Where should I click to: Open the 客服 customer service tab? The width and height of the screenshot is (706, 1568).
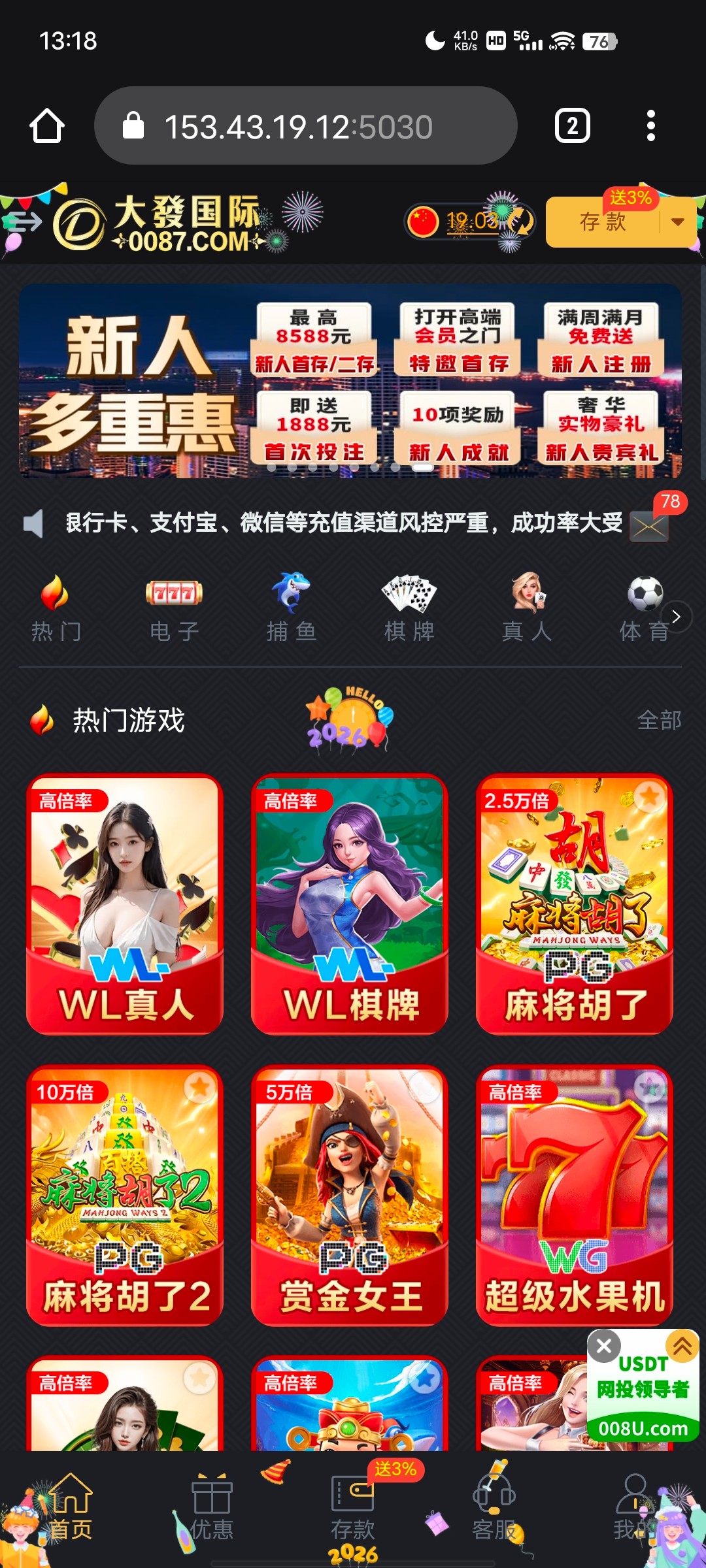(x=494, y=1509)
